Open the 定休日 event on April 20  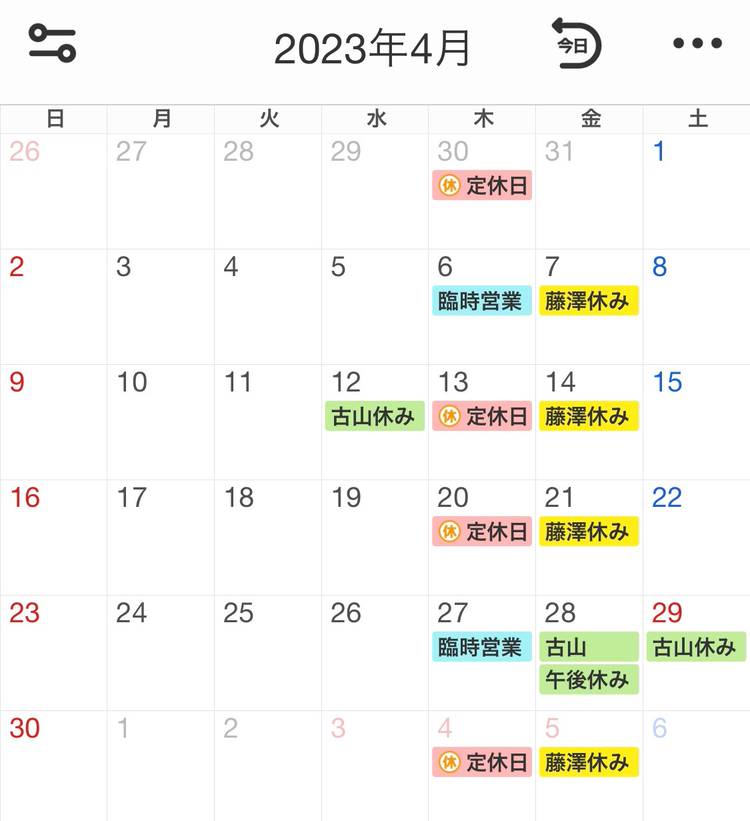481,531
